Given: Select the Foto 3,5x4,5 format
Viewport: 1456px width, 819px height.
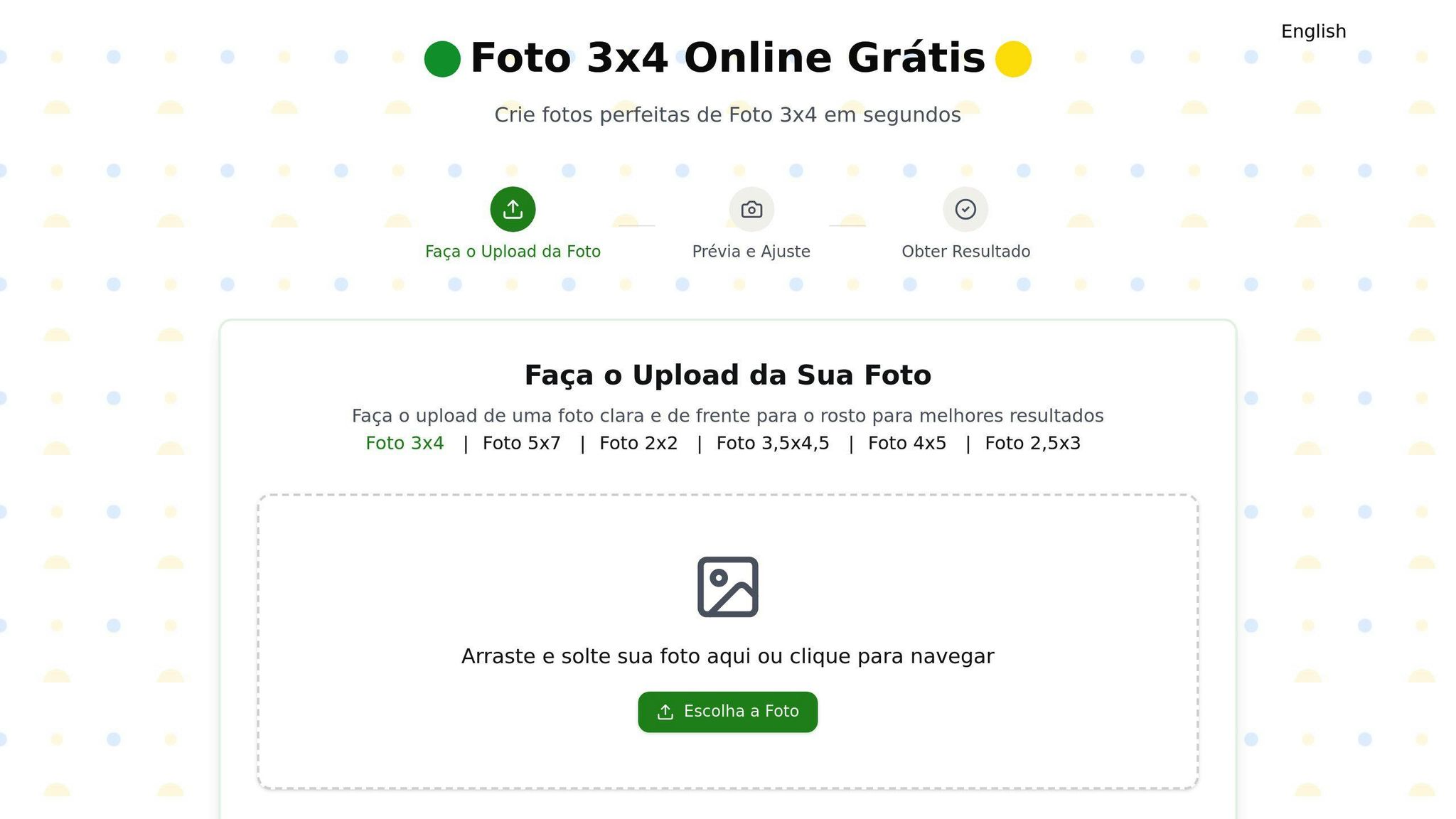Looking at the screenshot, I should [772, 443].
